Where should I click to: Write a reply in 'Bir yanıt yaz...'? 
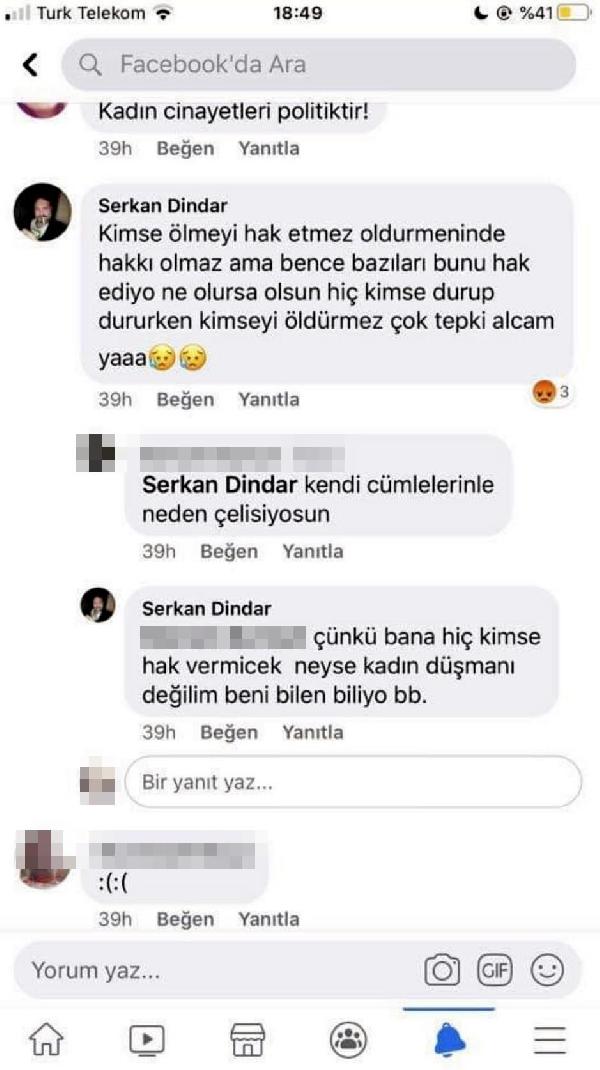[352, 781]
